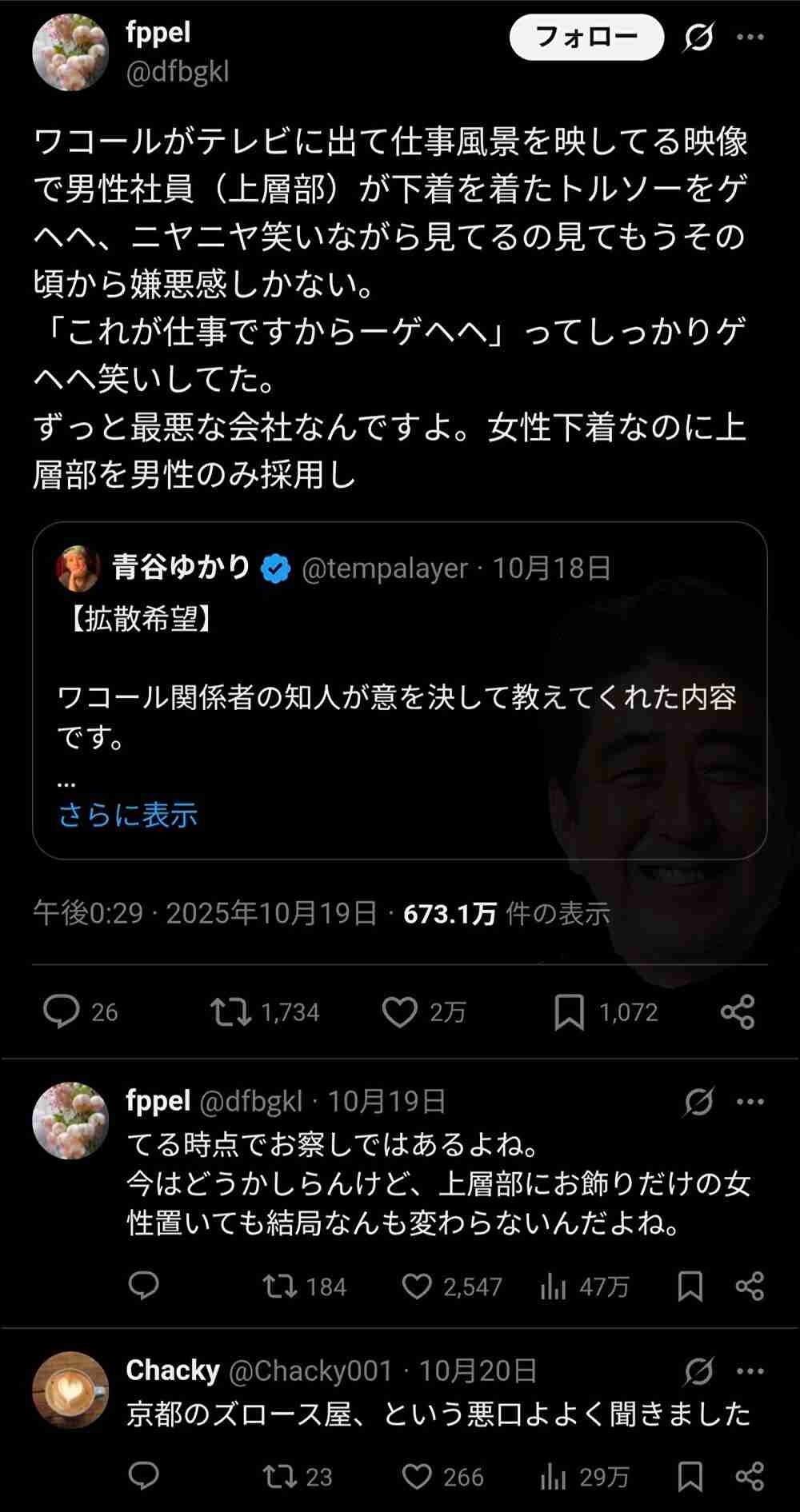
Task: Open Grok icon beside the follow button
Action: (698, 37)
